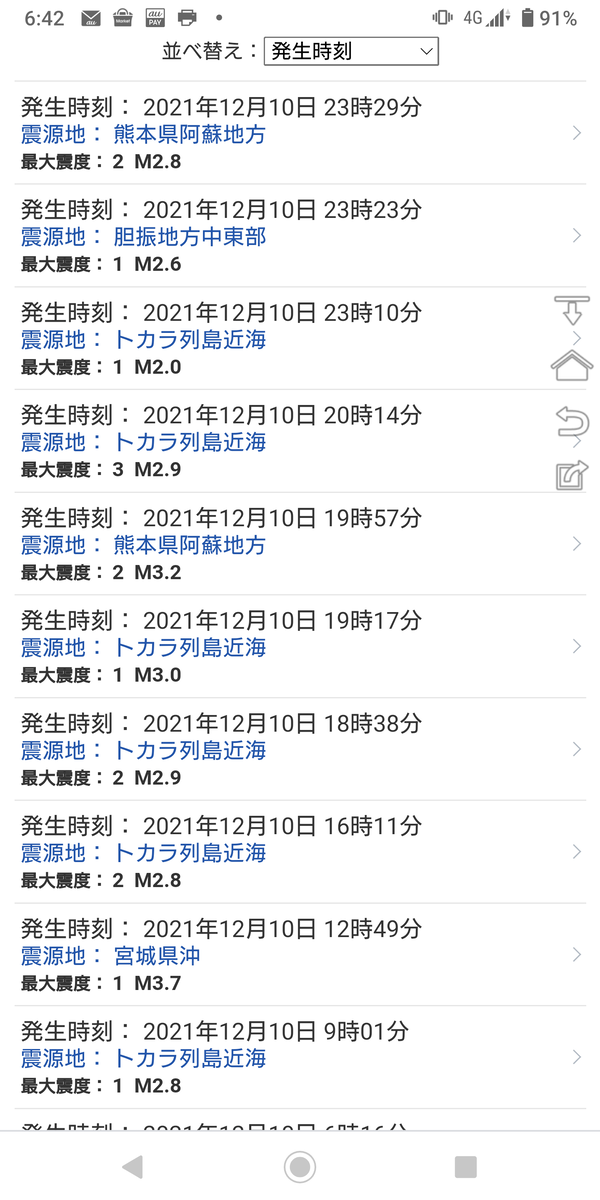Tap the floating share icon
Viewport: 600px width, 1200px height.
click(572, 475)
